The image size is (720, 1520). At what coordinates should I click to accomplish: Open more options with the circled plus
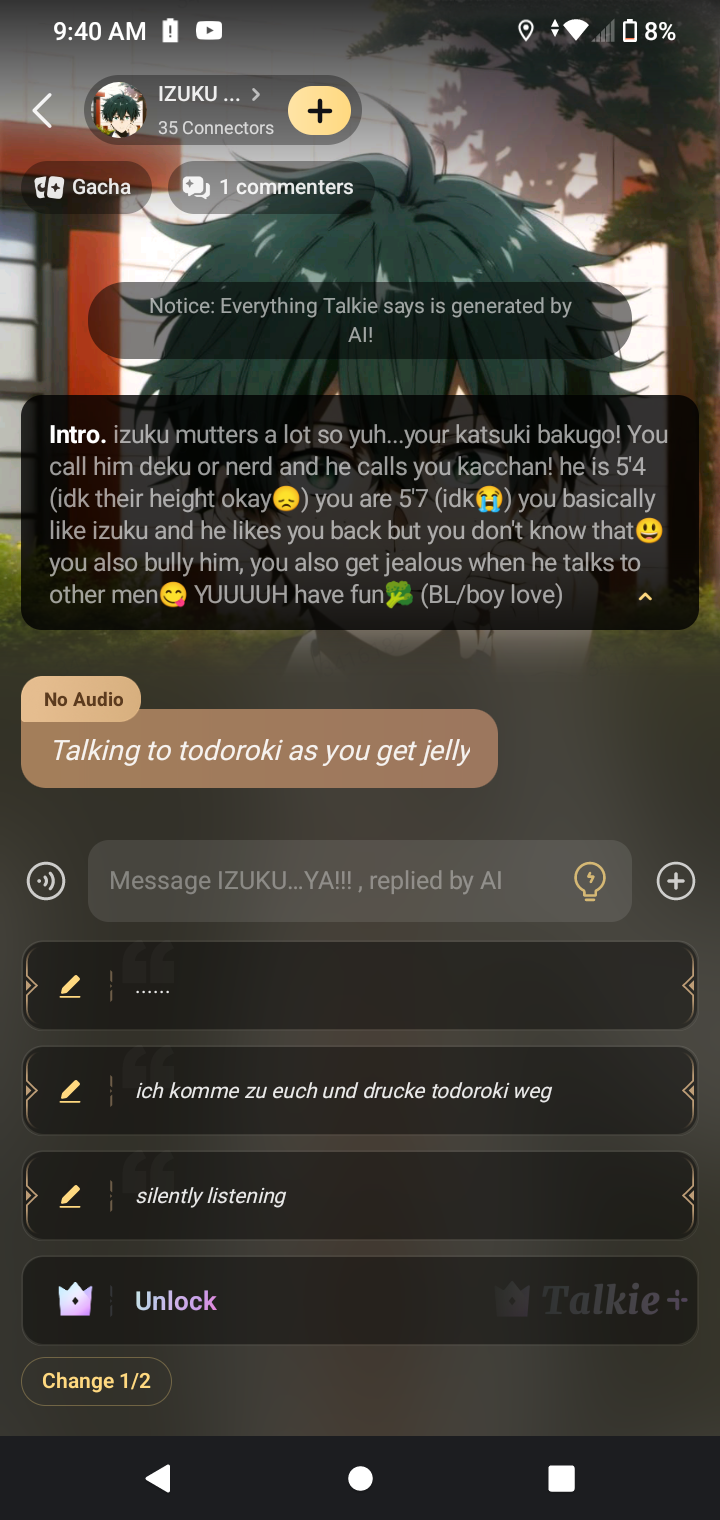coord(675,881)
